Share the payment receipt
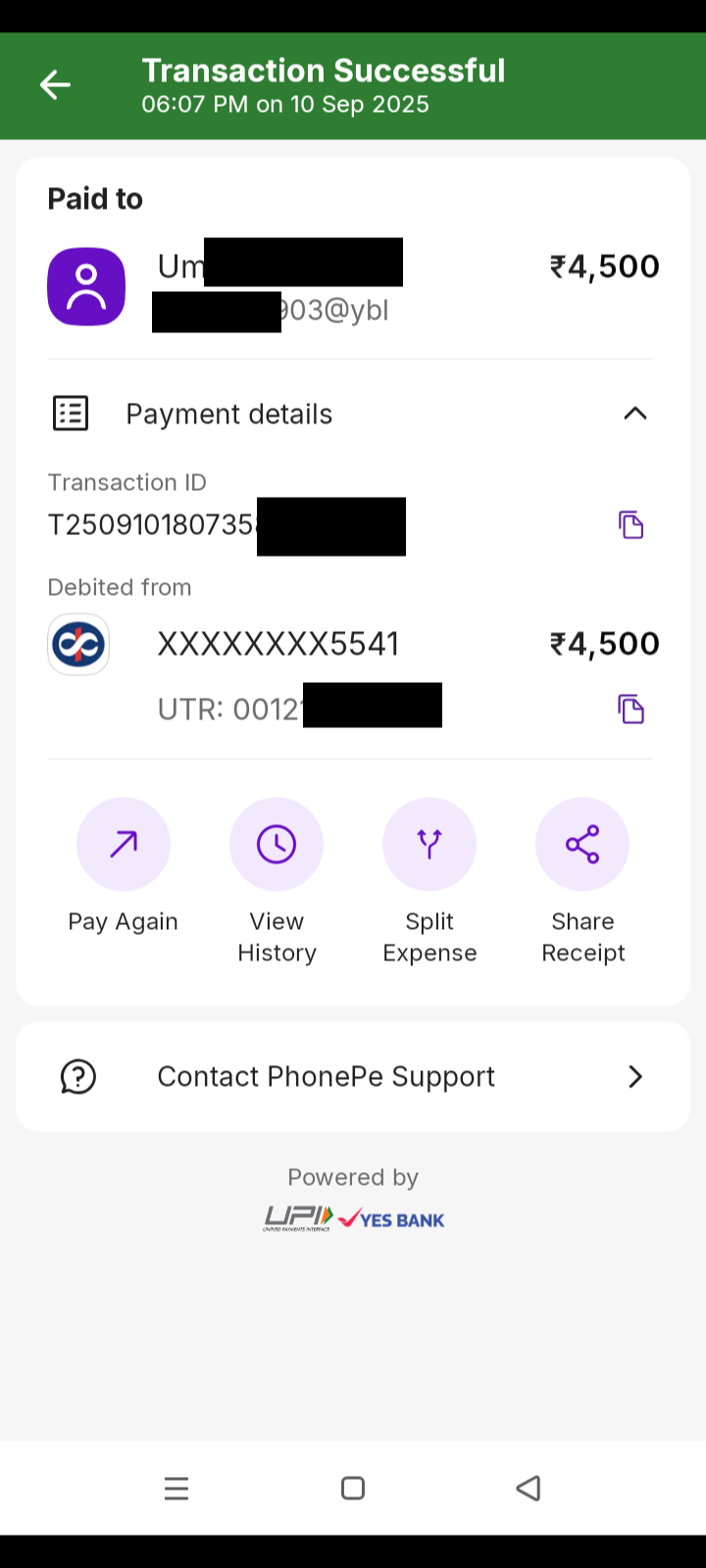 click(x=582, y=845)
